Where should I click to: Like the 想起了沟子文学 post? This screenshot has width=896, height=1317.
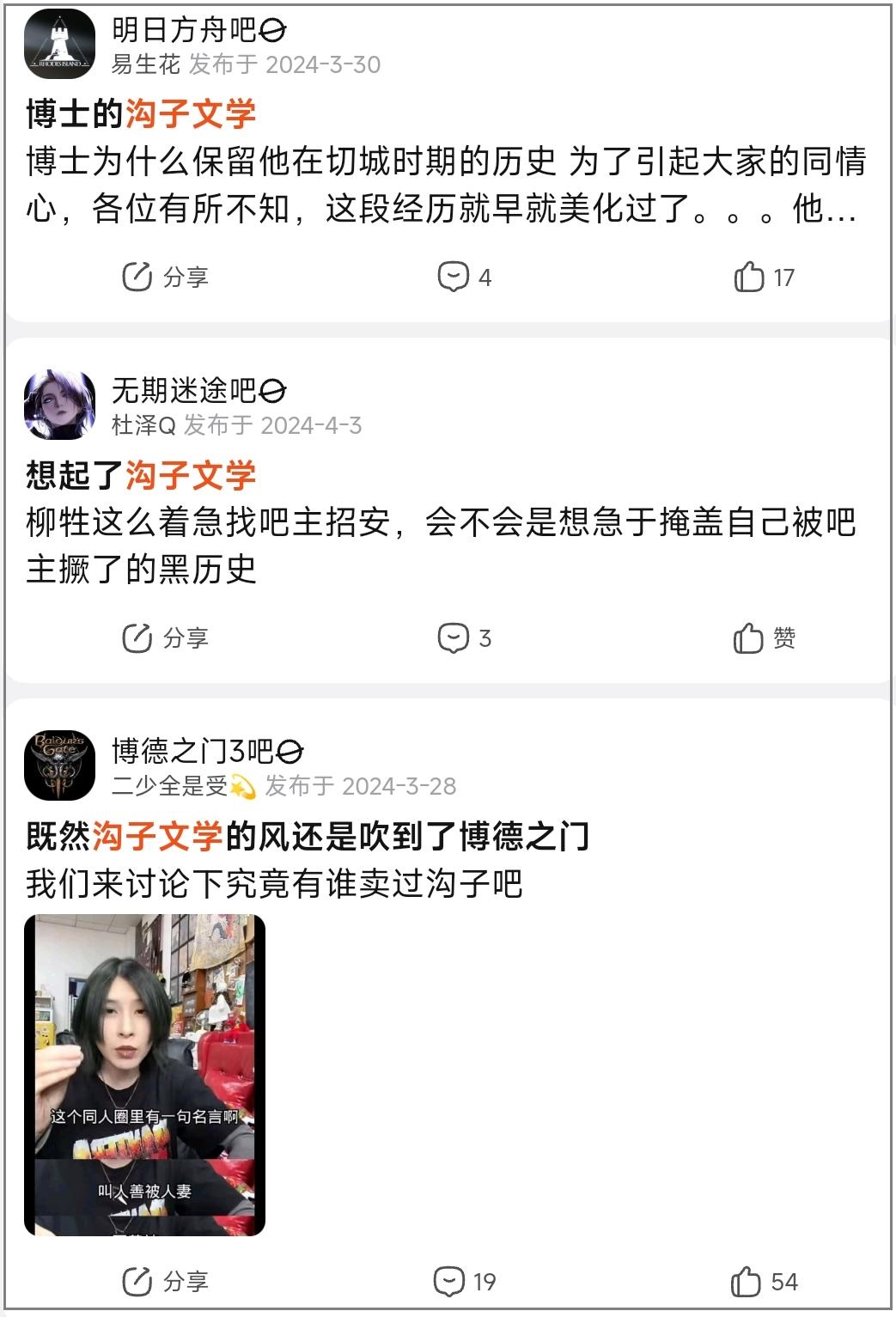[x=764, y=638]
